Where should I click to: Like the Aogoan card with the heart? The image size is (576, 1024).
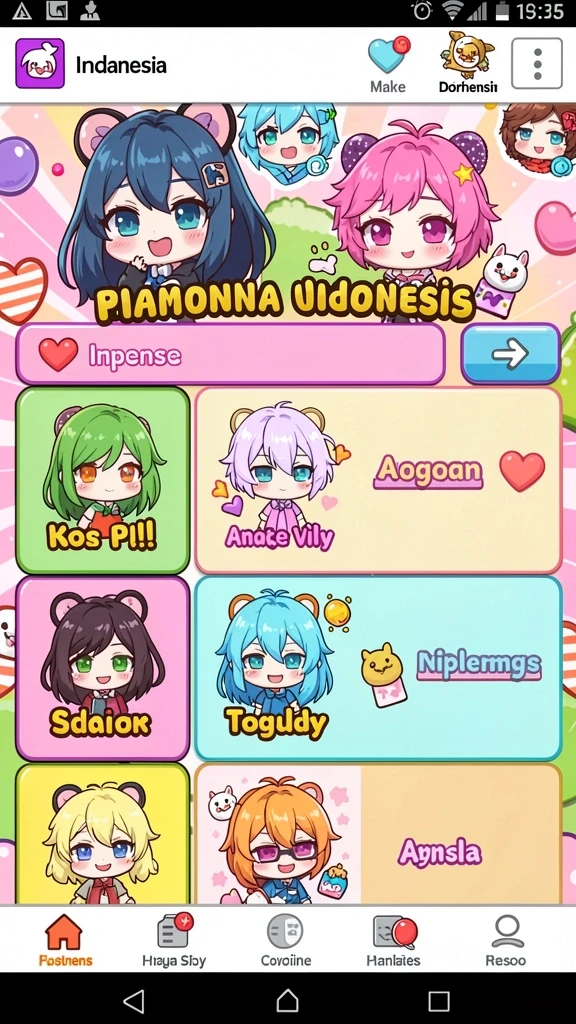[522, 471]
